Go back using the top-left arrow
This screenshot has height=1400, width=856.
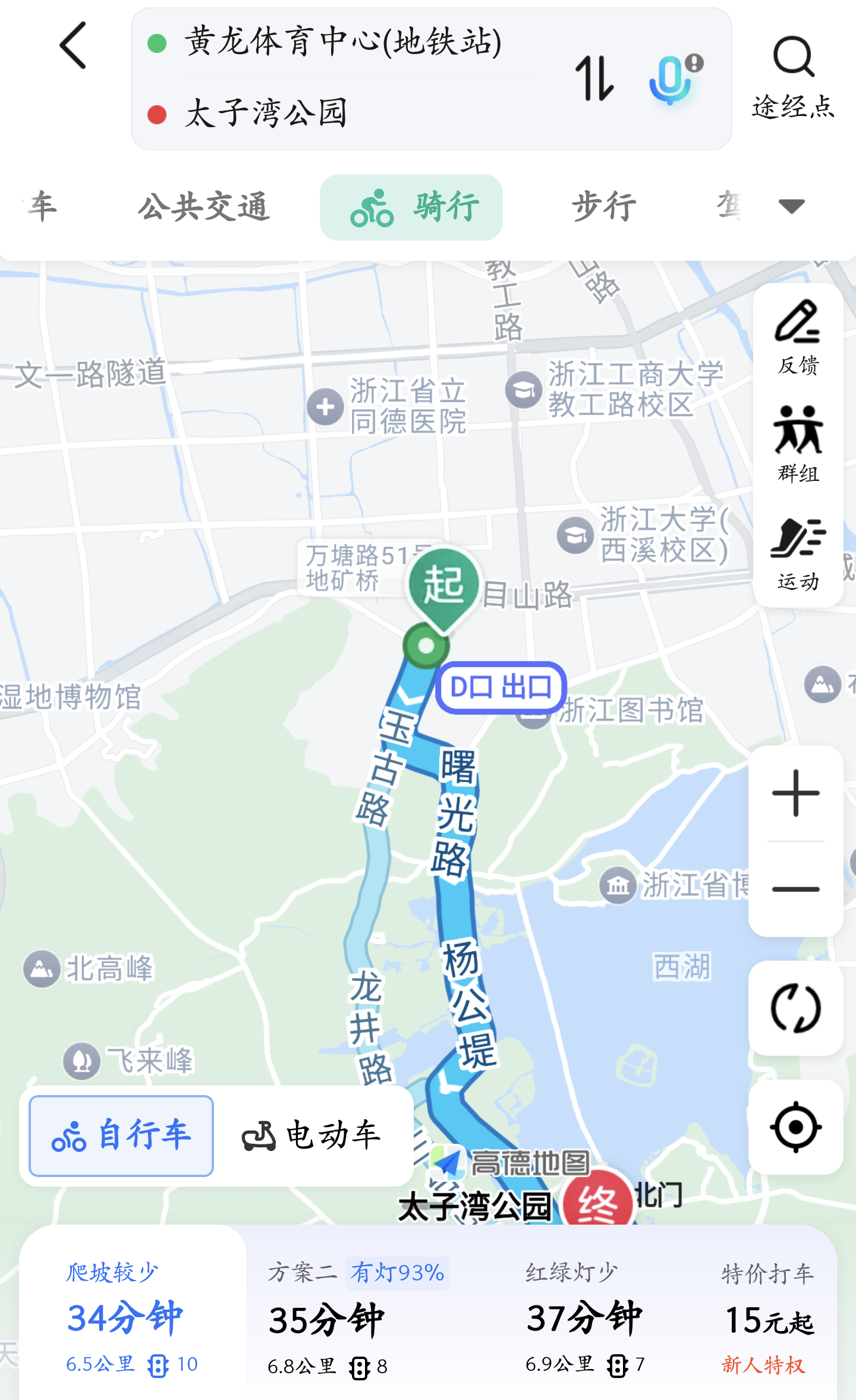(74, 46)
